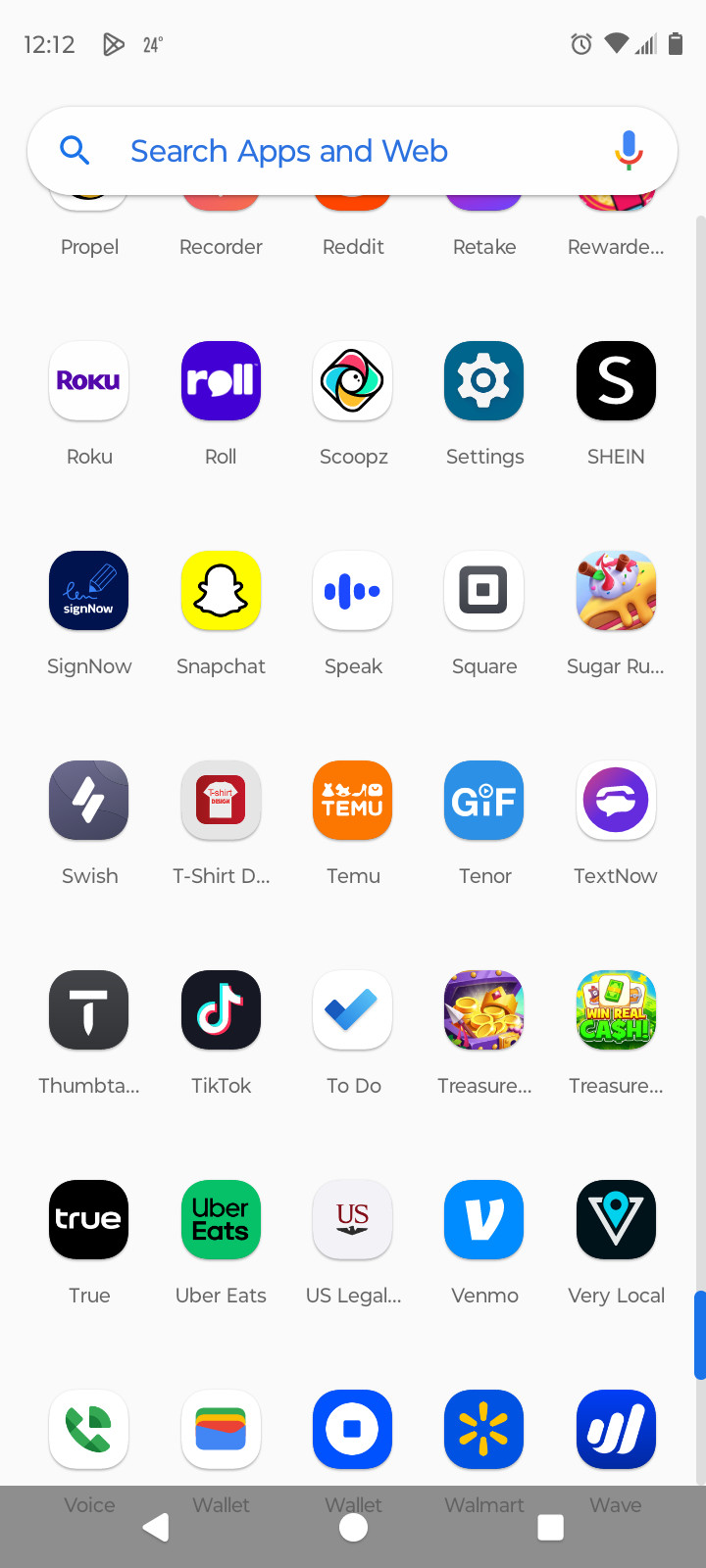Start voice search with the microphone
This screenshot has width=706, height=1568.
(629, 151)
